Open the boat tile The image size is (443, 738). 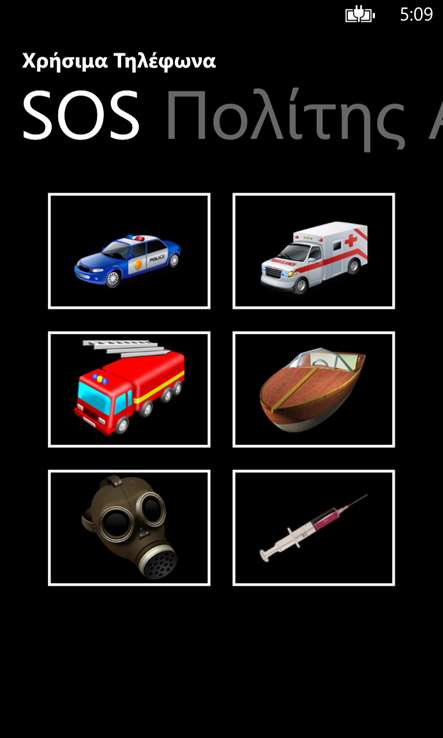(314, 389)
